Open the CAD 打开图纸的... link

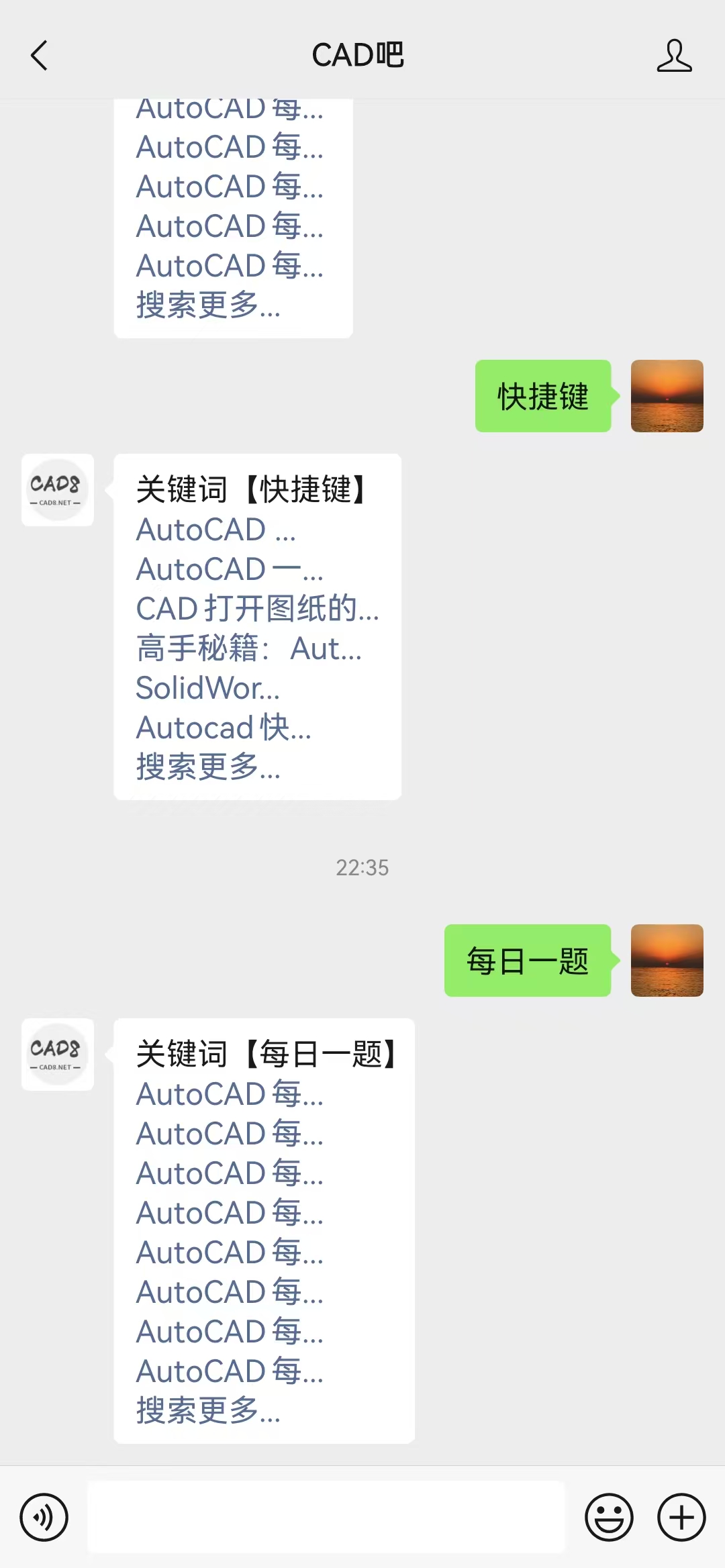pyautogui.click(x=257, y=609)
